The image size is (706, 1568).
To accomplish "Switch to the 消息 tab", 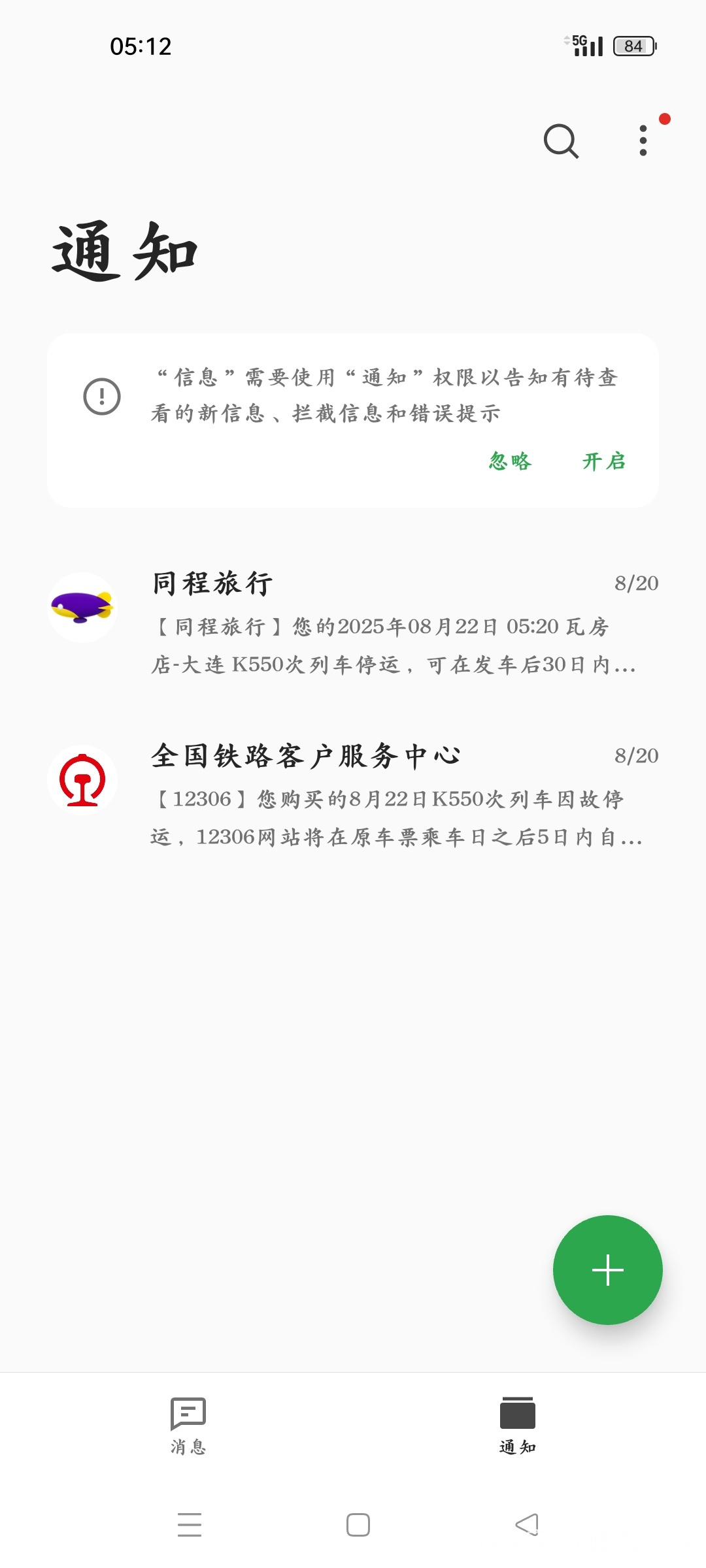I will (x=188, y=1426).
